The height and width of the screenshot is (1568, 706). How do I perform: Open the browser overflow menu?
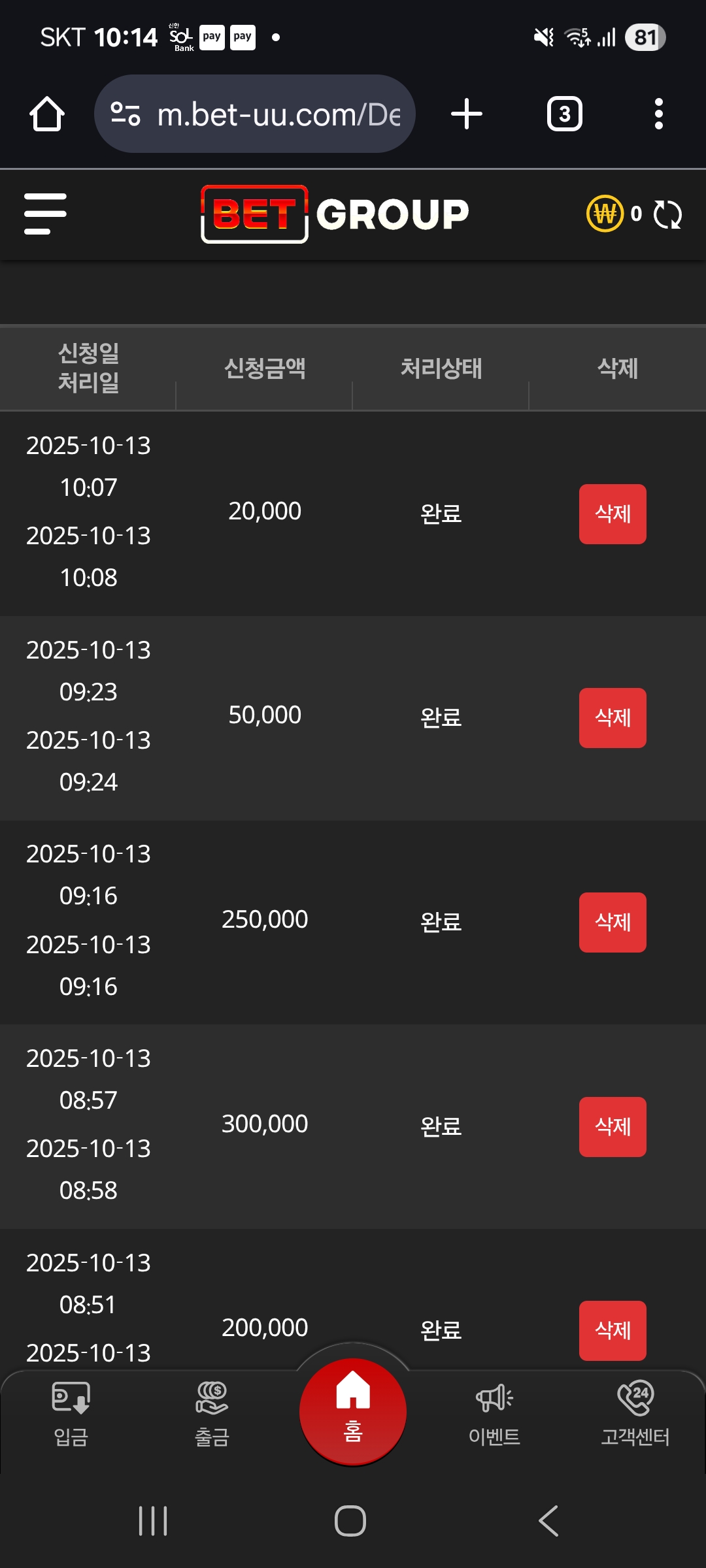click(659, 114)
